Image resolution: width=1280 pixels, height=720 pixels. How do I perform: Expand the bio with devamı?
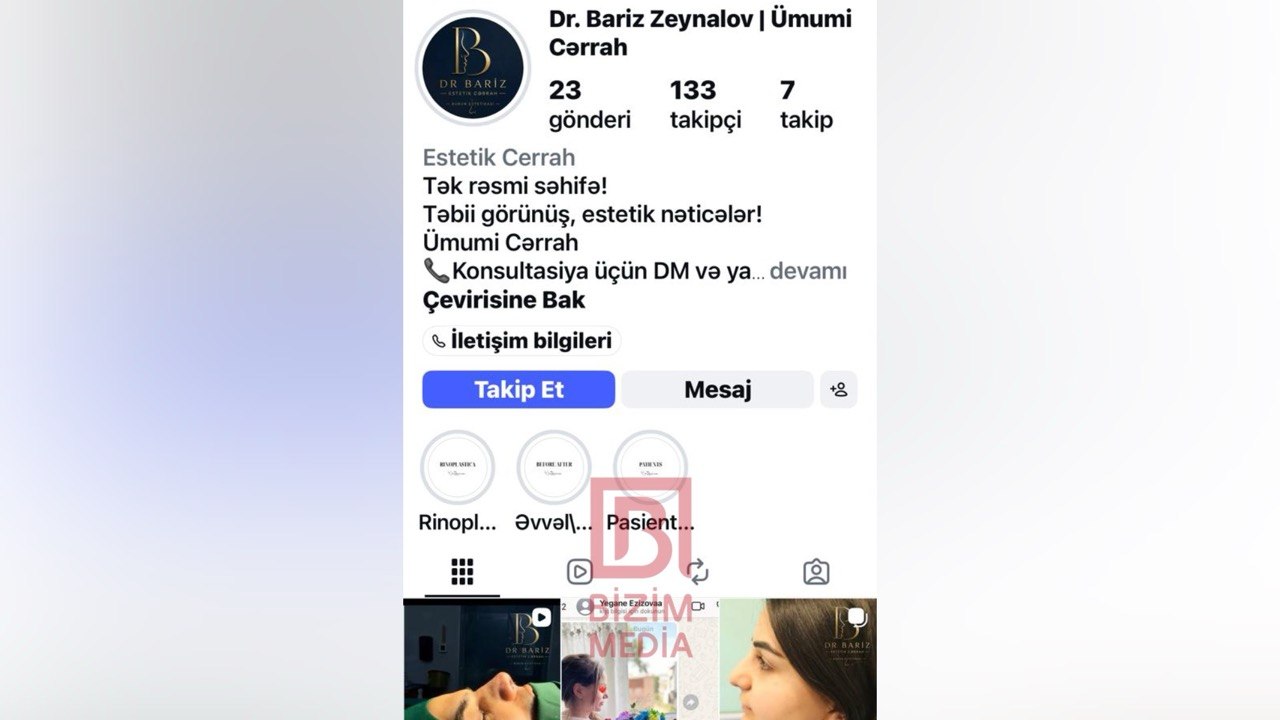pyautogui.click(x=808, y=271)
